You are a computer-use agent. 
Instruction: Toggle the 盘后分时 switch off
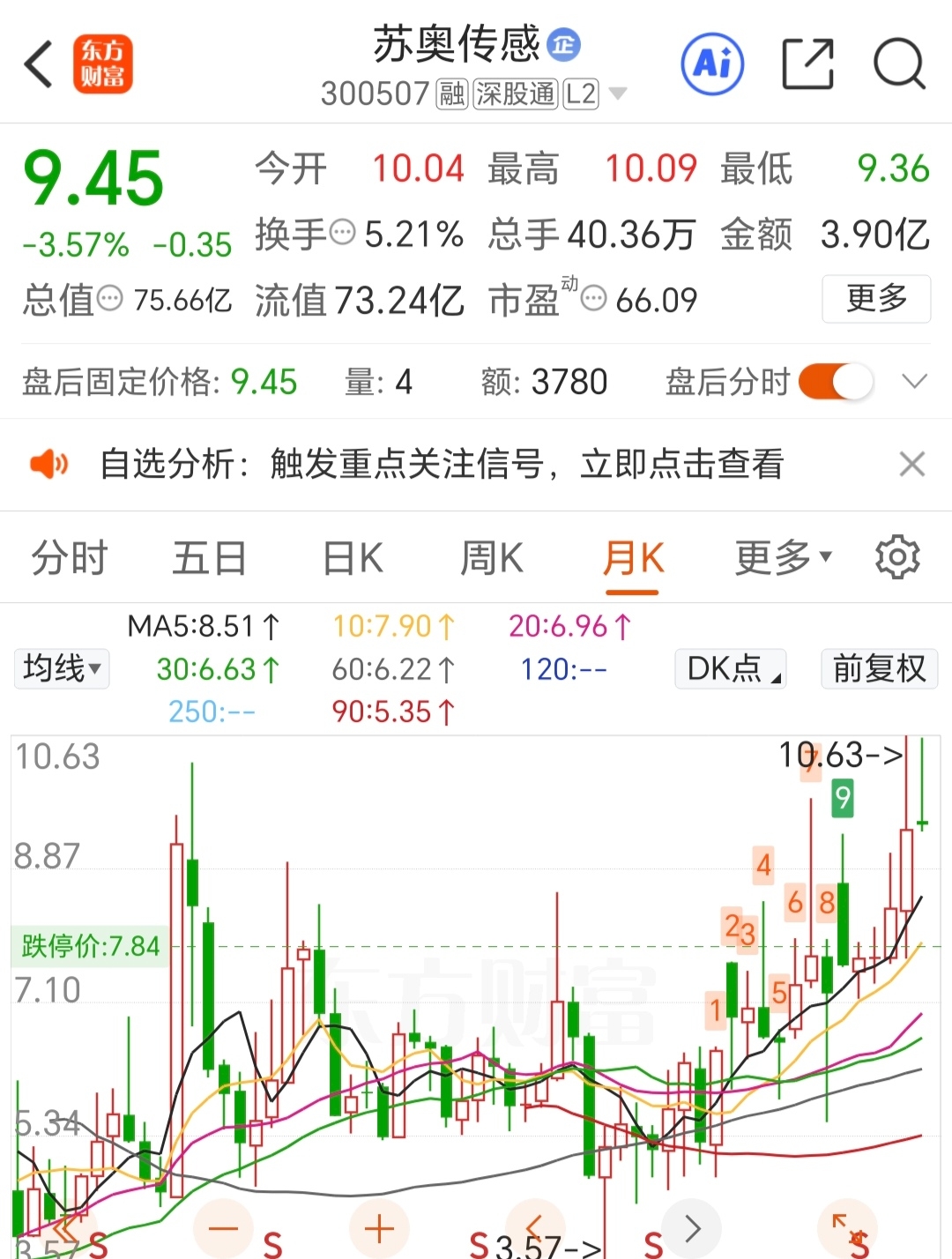click(835, 382)
